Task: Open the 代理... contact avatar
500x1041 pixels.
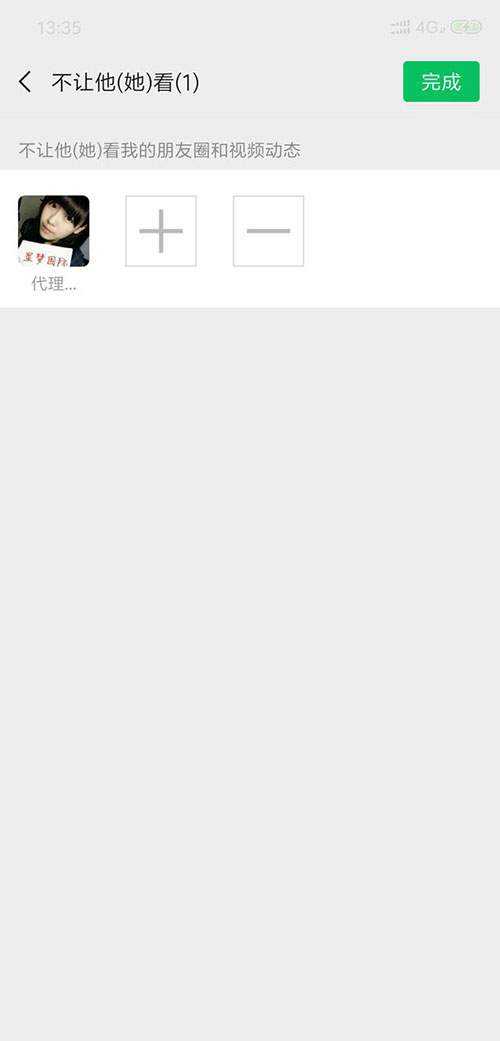Action: pyautogui.click(x=54, y=231)
